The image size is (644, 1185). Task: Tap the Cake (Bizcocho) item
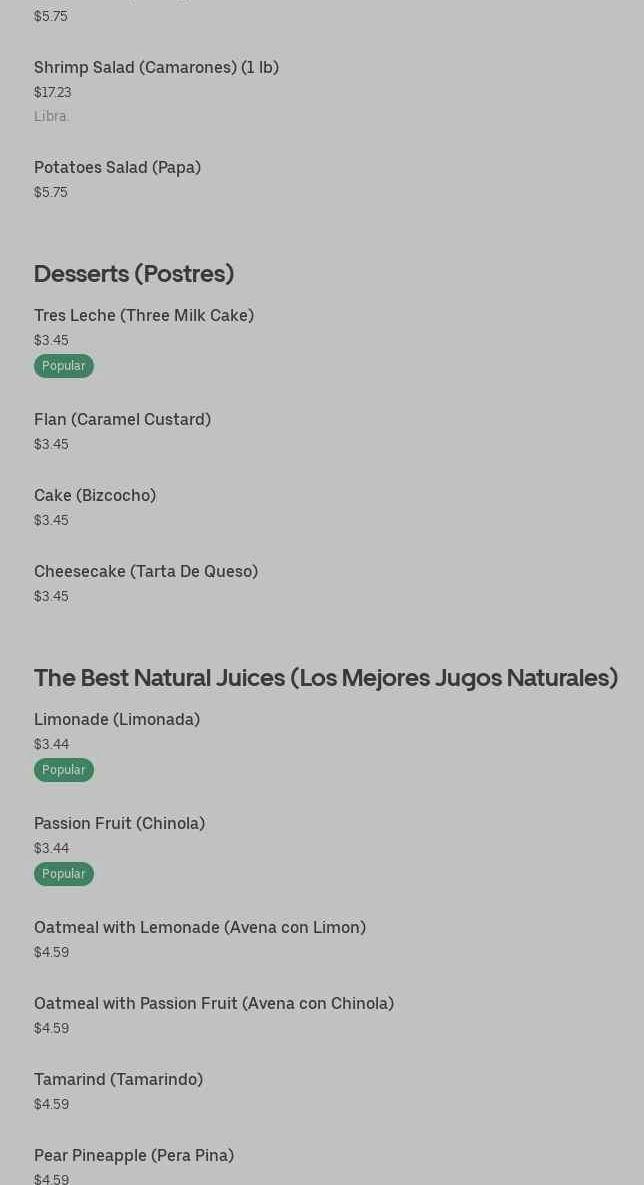click(95, 496)
